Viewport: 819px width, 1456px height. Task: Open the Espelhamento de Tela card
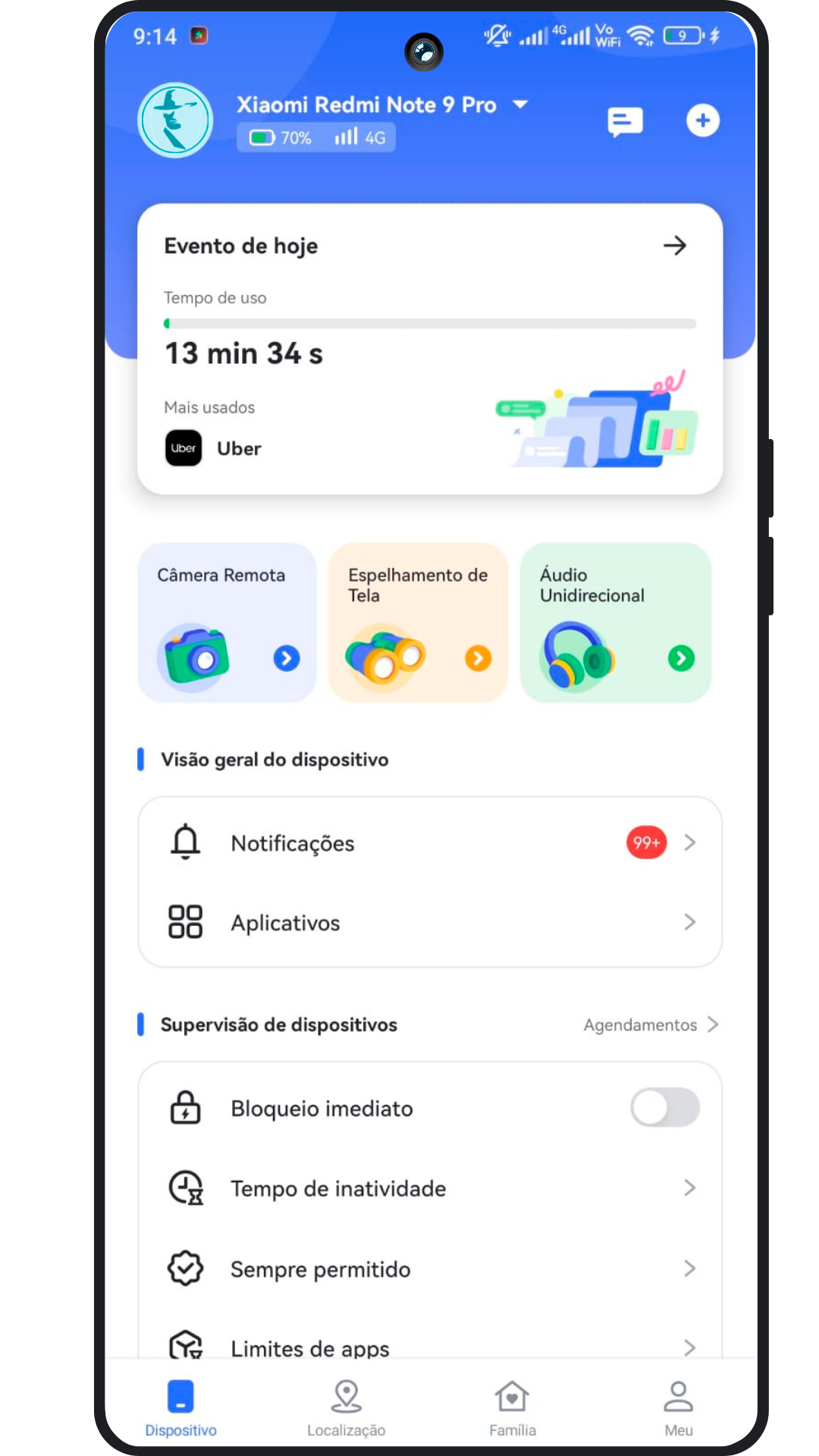click(418, 622)
